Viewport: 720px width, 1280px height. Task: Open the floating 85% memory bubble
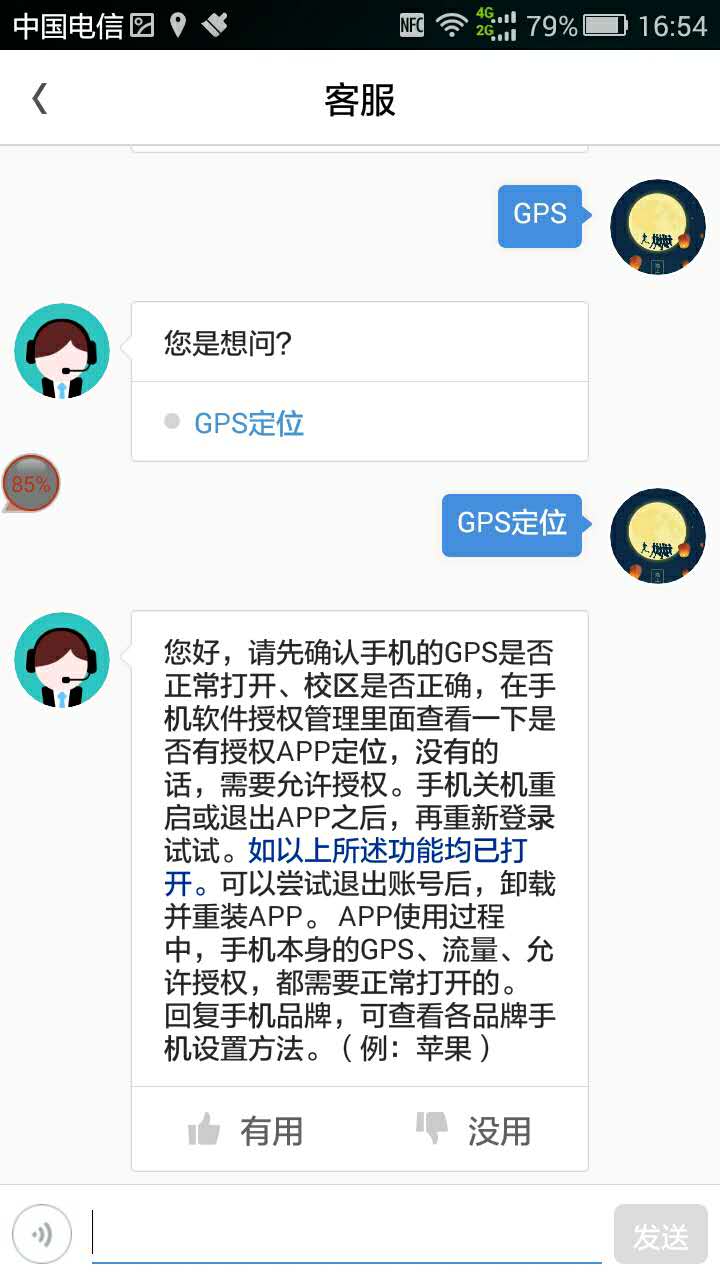[x=31, y=484]
